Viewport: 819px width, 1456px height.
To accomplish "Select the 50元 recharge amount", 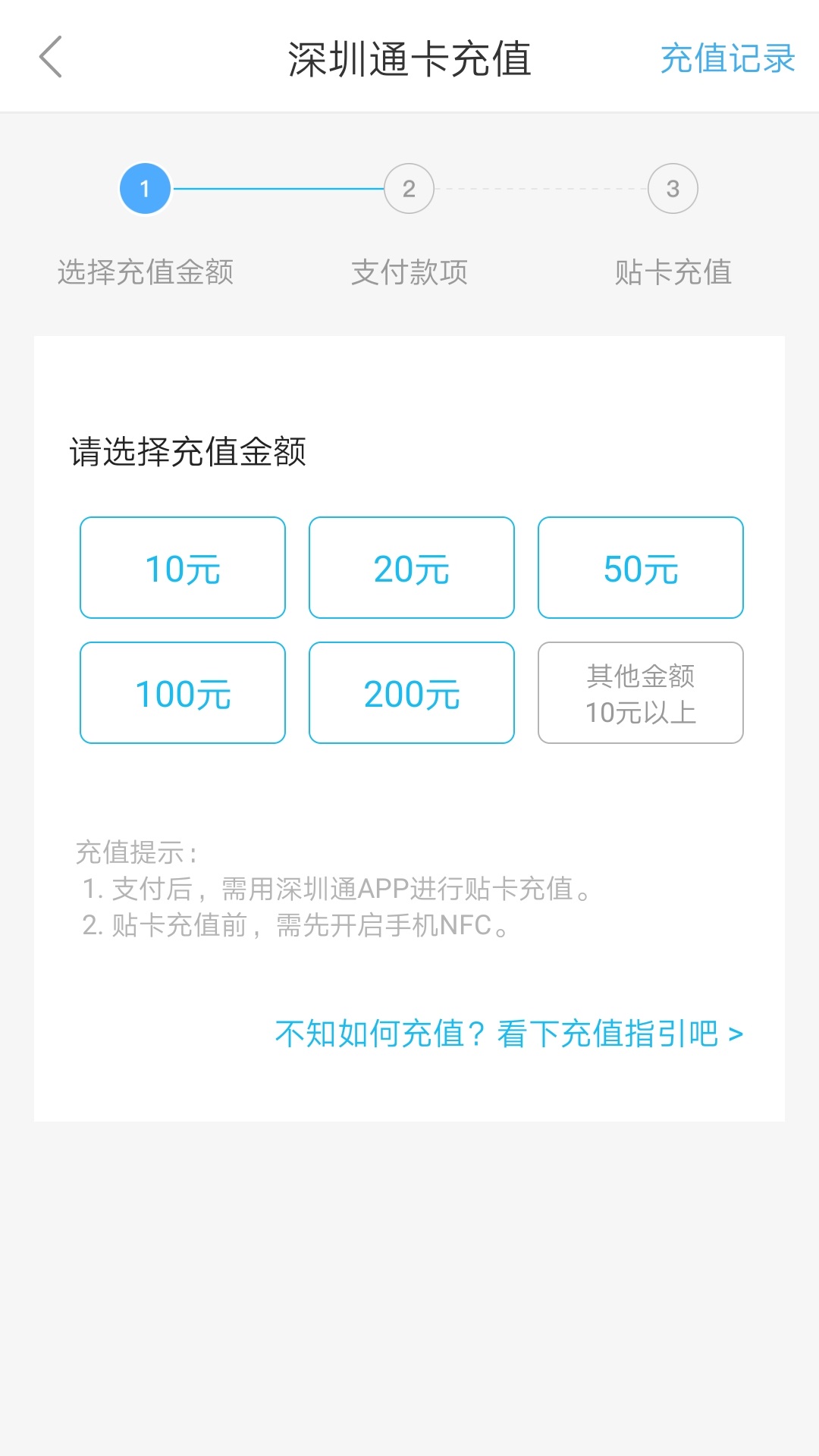I will (x=641, y=567).
